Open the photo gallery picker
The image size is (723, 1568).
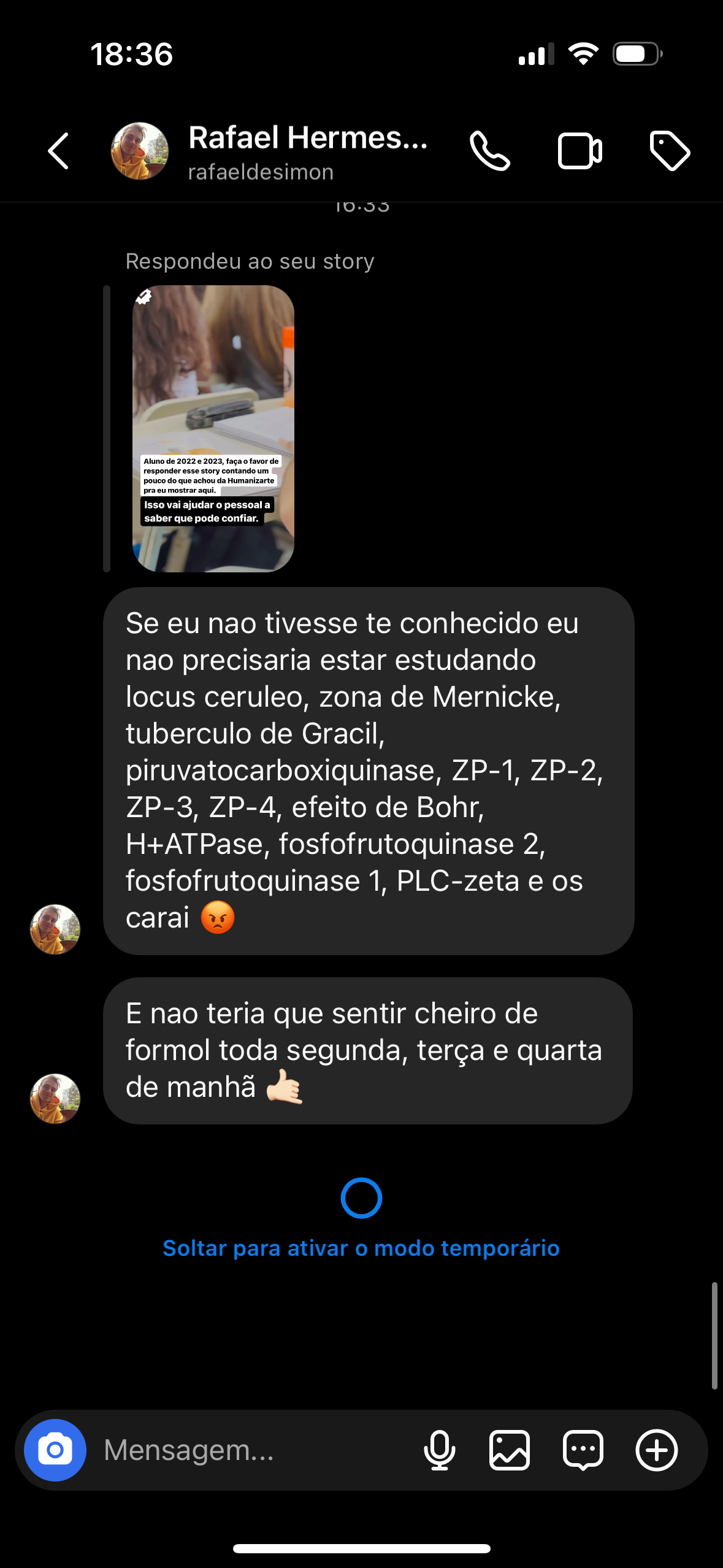tap(510, 1450)
